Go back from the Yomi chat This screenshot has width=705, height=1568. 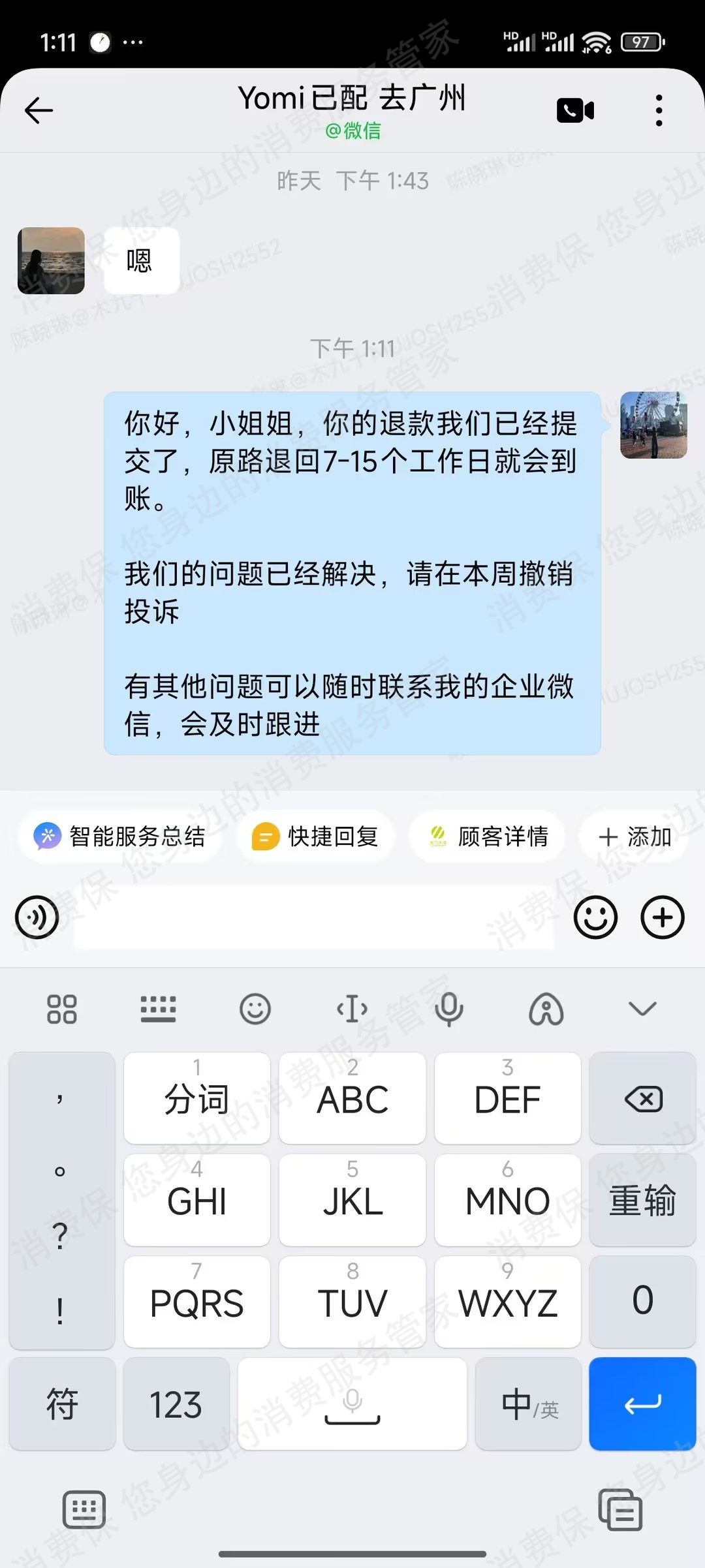pyautogui.click(x=39, y=110)
